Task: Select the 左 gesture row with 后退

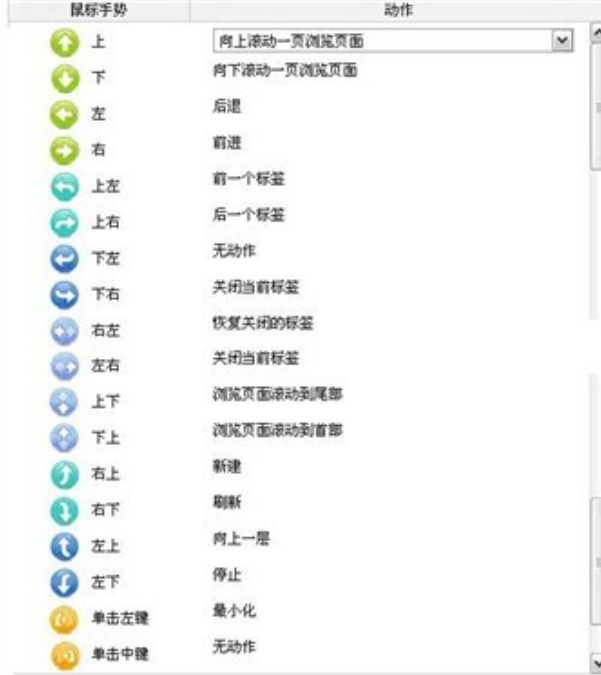Action: (x=97, y=114)
